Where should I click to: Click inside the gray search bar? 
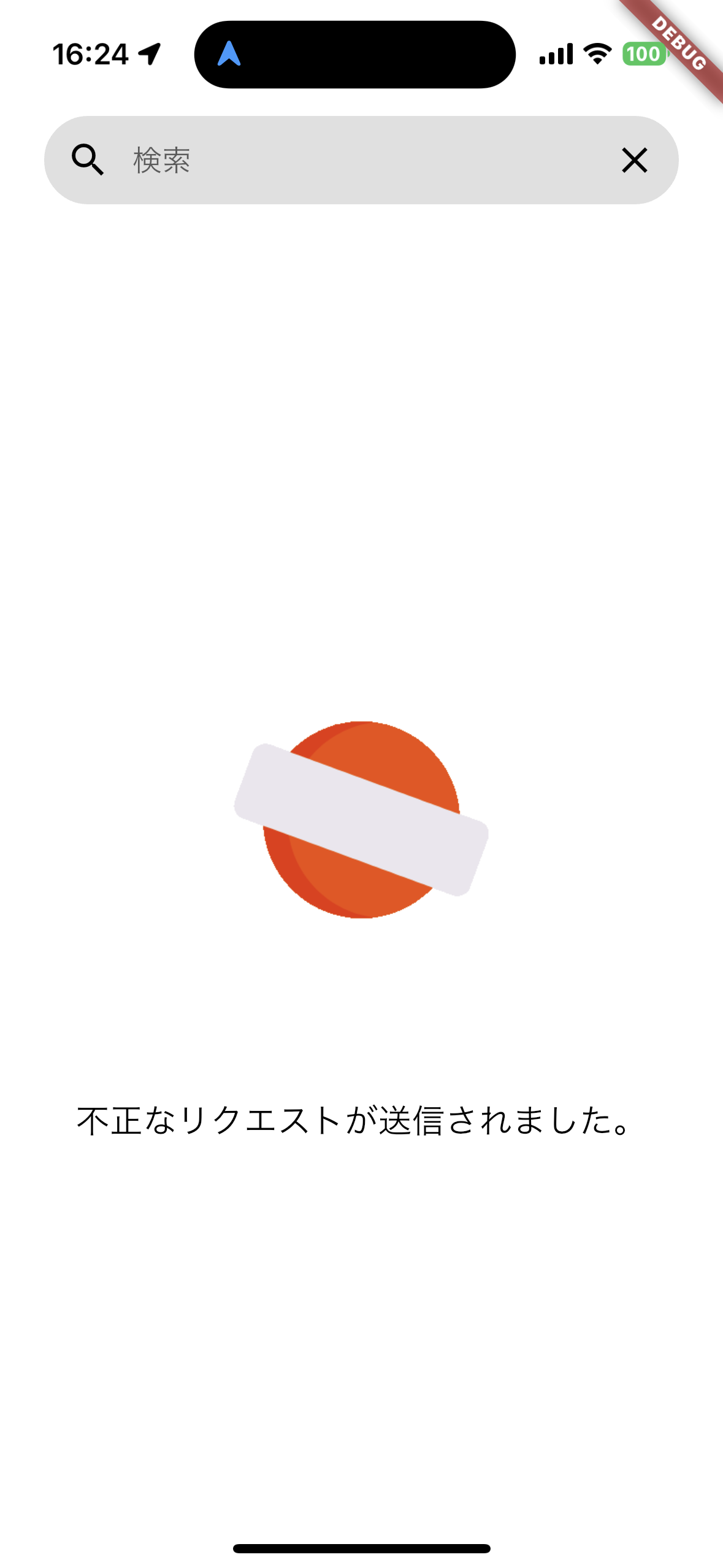[361, 161]
